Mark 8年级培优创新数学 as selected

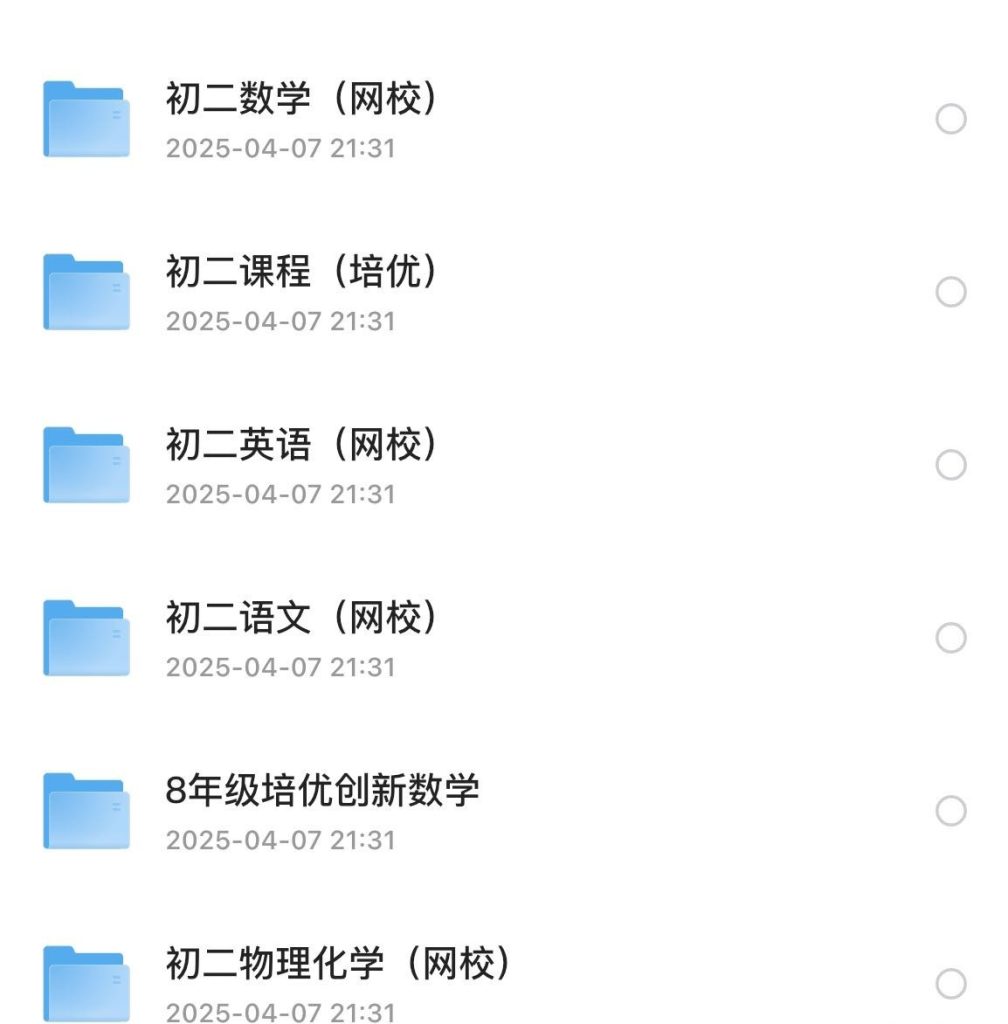pyautogui.click(x=951, y=811)
